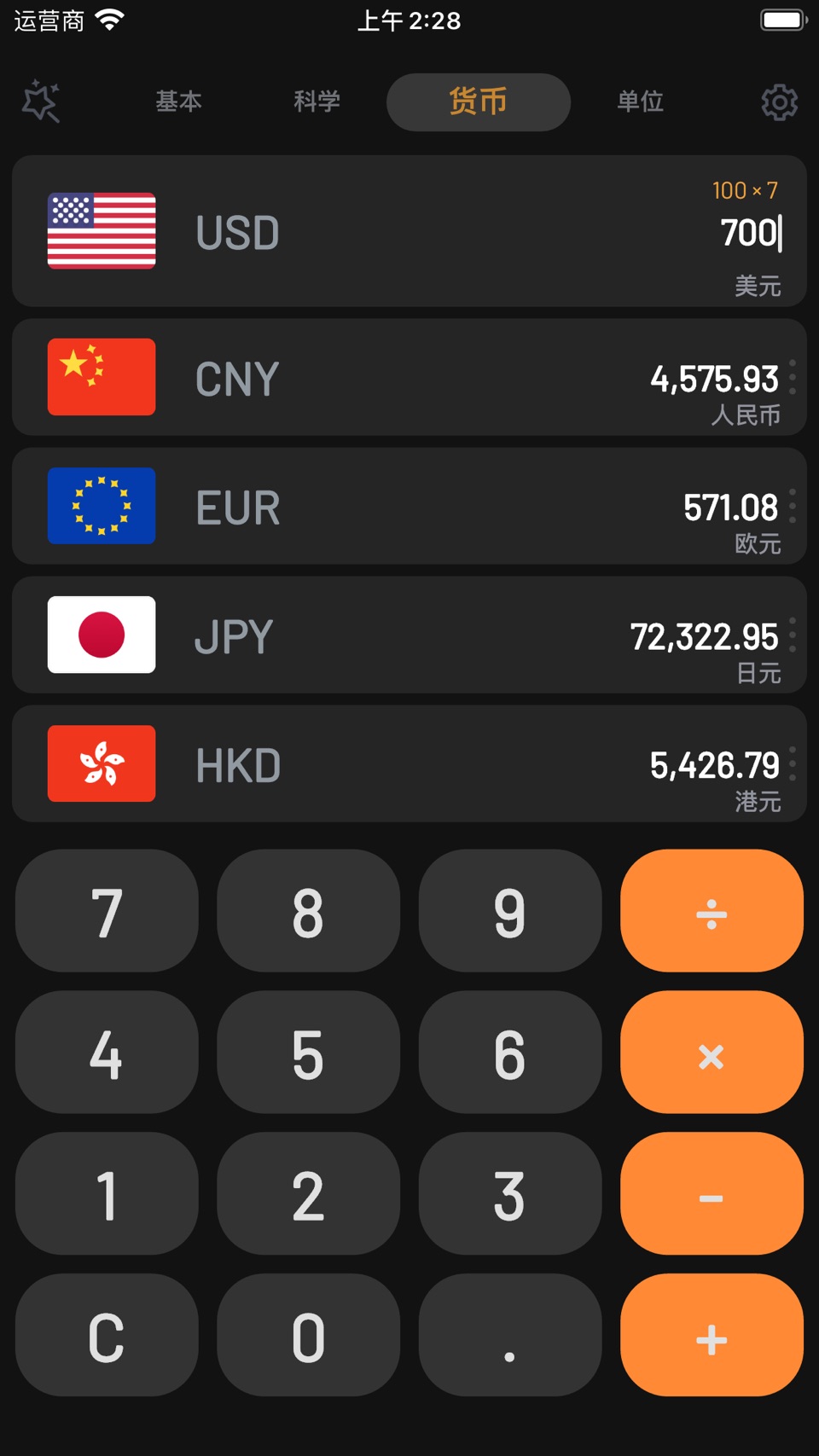Select the JPY currency row
The width and height of the screenshot is (819, 1456).
409,635
